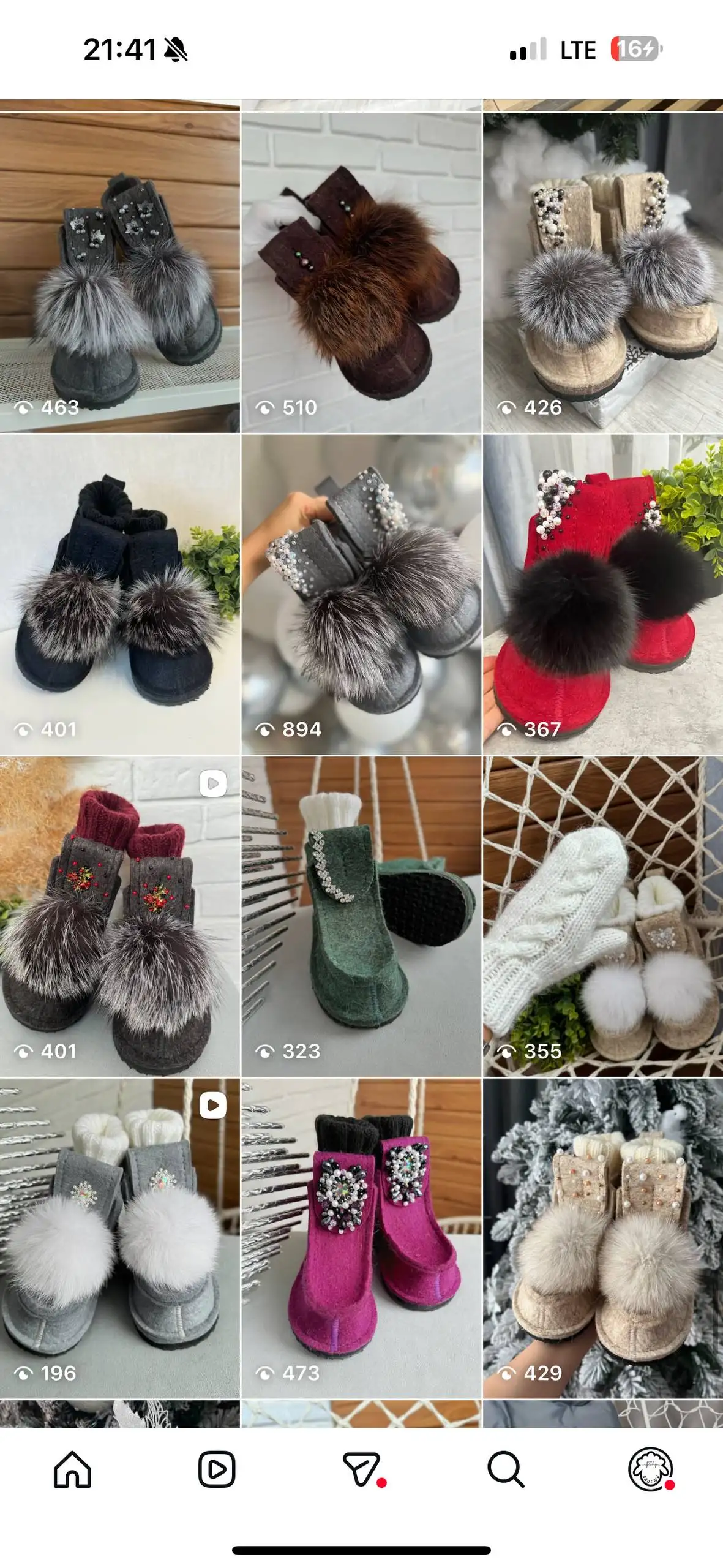
Task: View the brown fur boots post with 510 views
Action: coord(361,273)
